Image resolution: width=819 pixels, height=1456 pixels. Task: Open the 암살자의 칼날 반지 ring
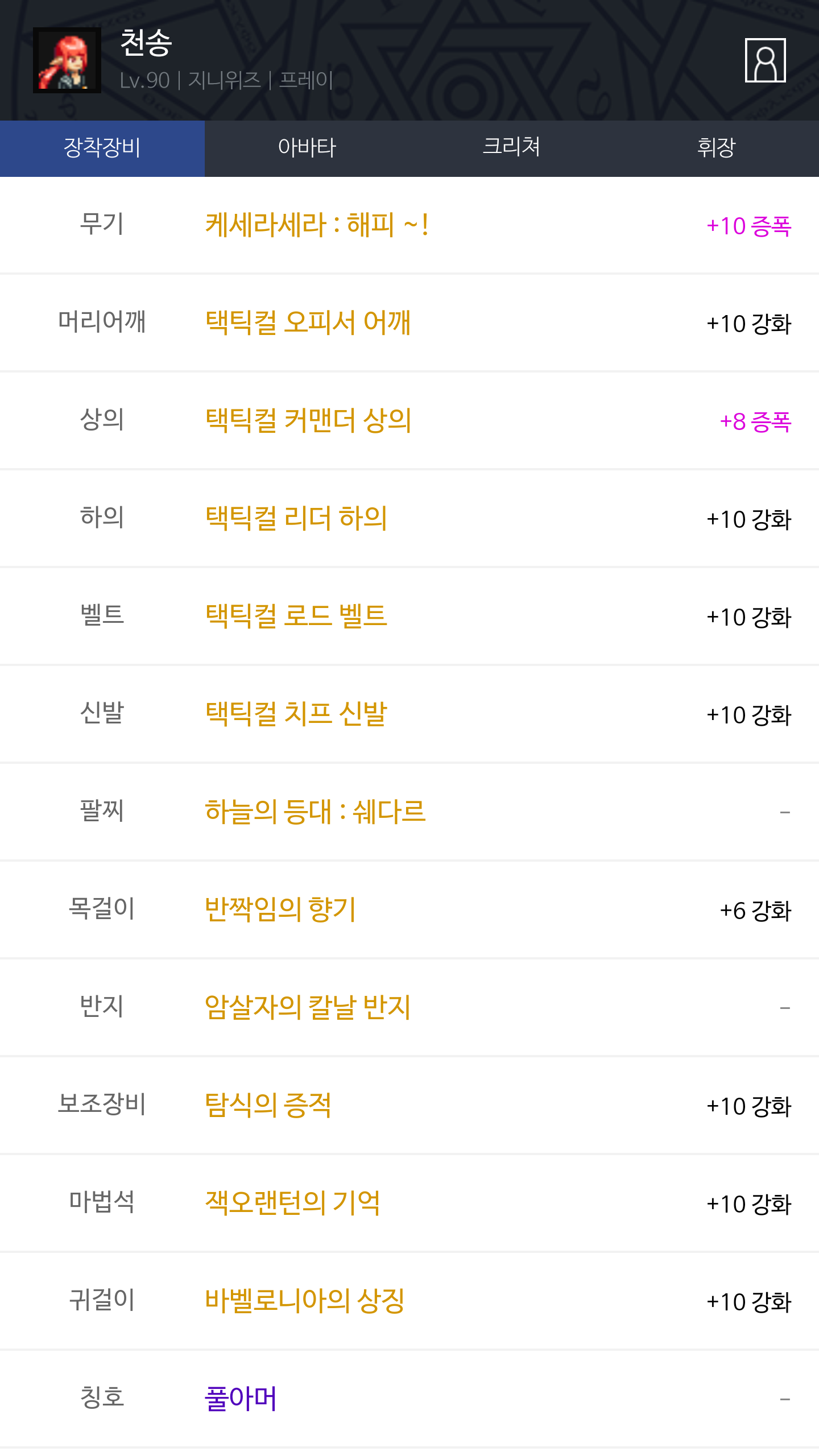[x=307, y=1008]
